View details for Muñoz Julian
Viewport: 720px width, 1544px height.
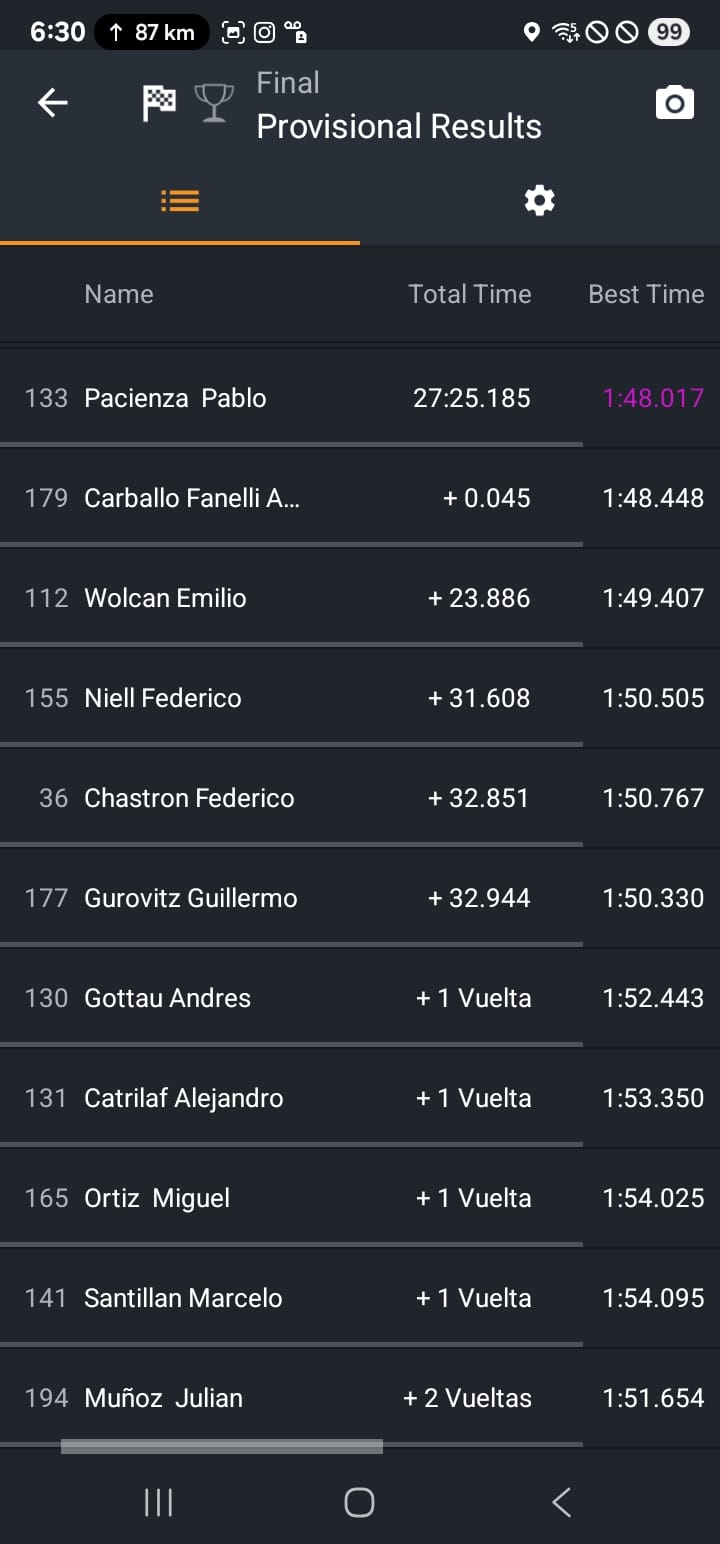click(360, 1398)
